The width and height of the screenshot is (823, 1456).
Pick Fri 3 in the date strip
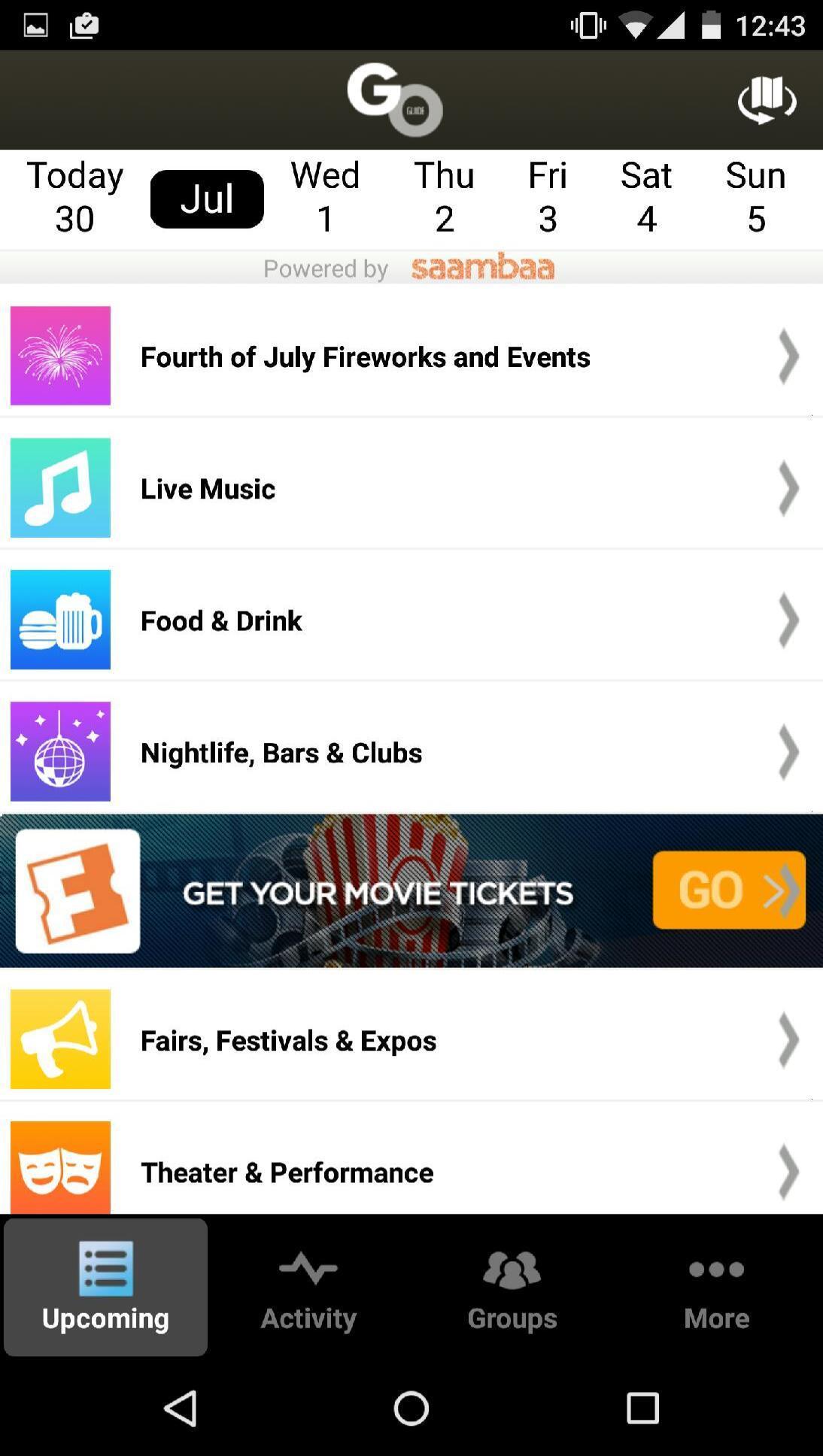point(547,198)
